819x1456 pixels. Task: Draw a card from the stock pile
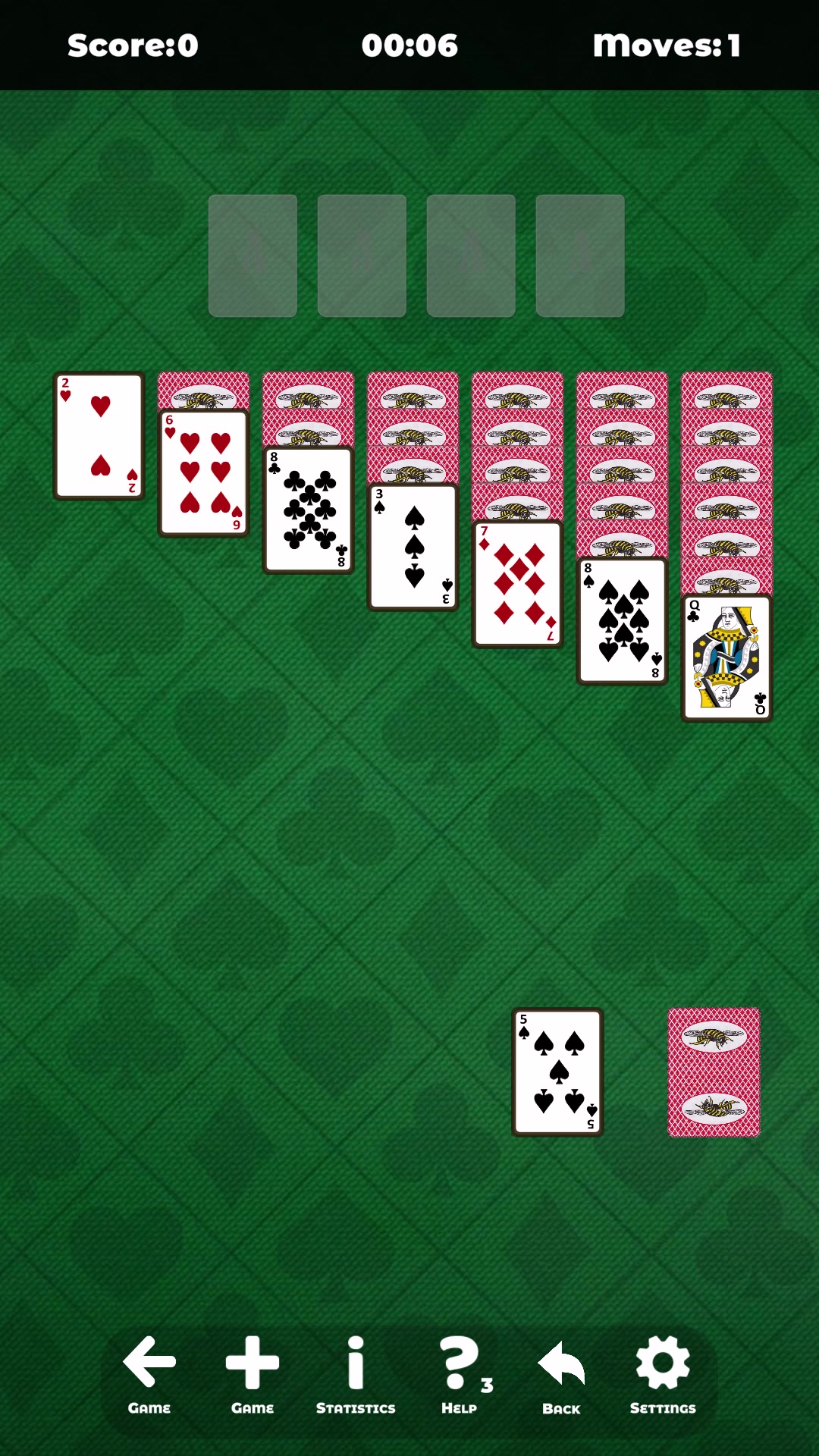714,1072
